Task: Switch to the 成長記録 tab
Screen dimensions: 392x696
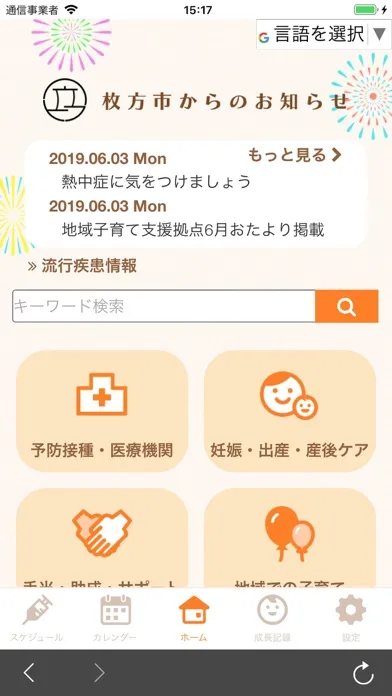Action: [x=273, y=619]
